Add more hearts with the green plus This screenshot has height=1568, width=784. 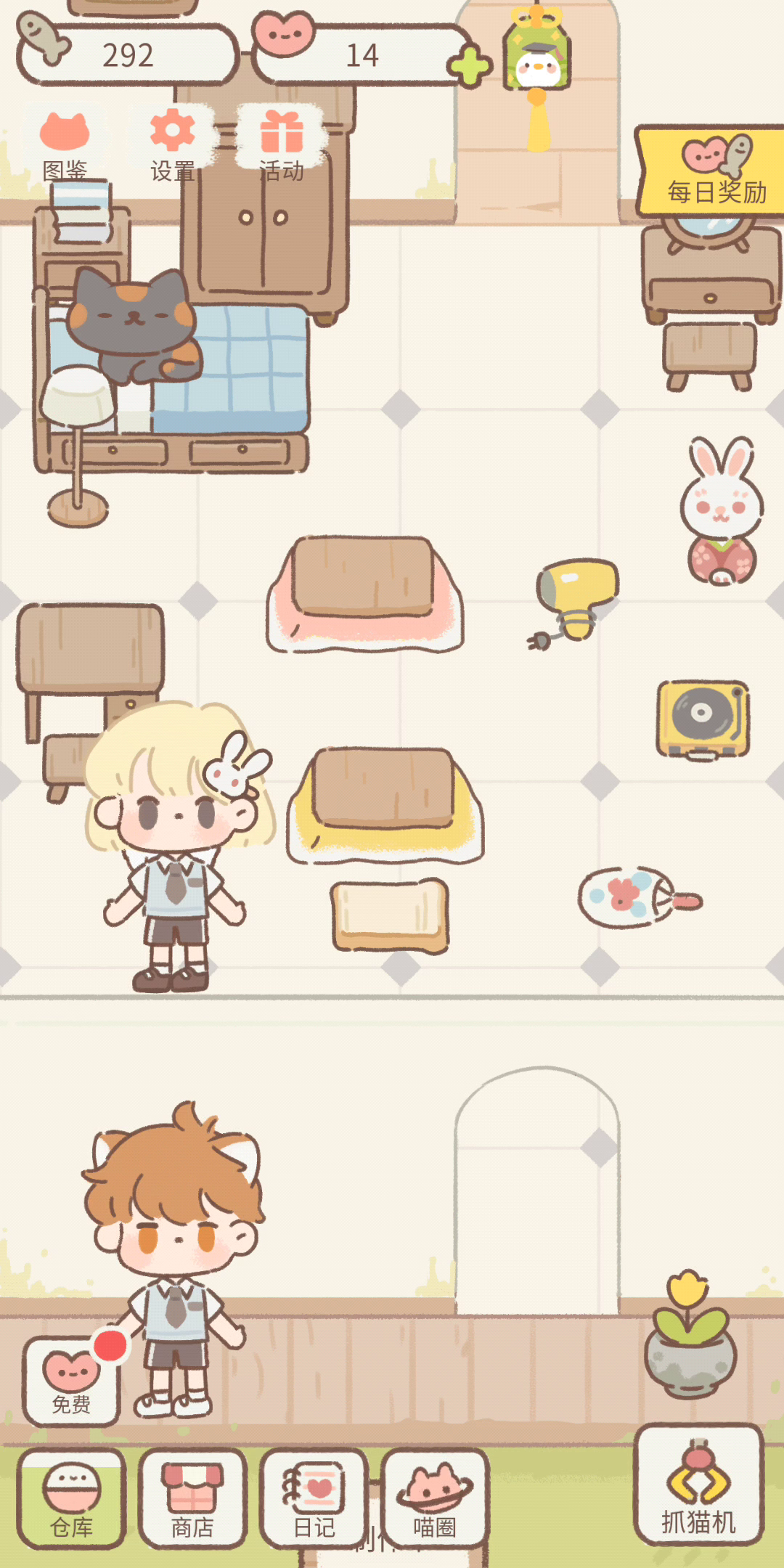[x=470, y=67]
